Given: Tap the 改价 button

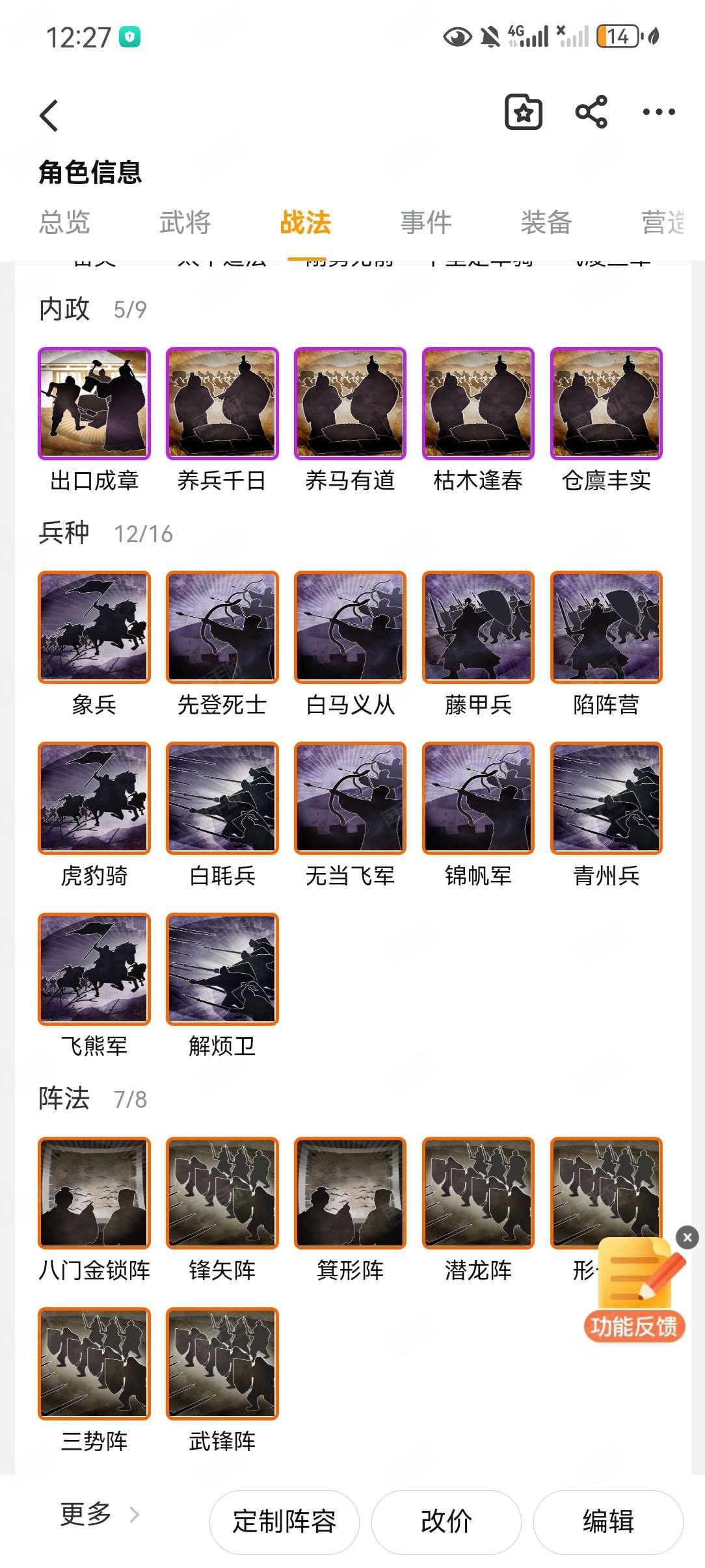Looking at the screenshot, I should tap(446, 1522).
